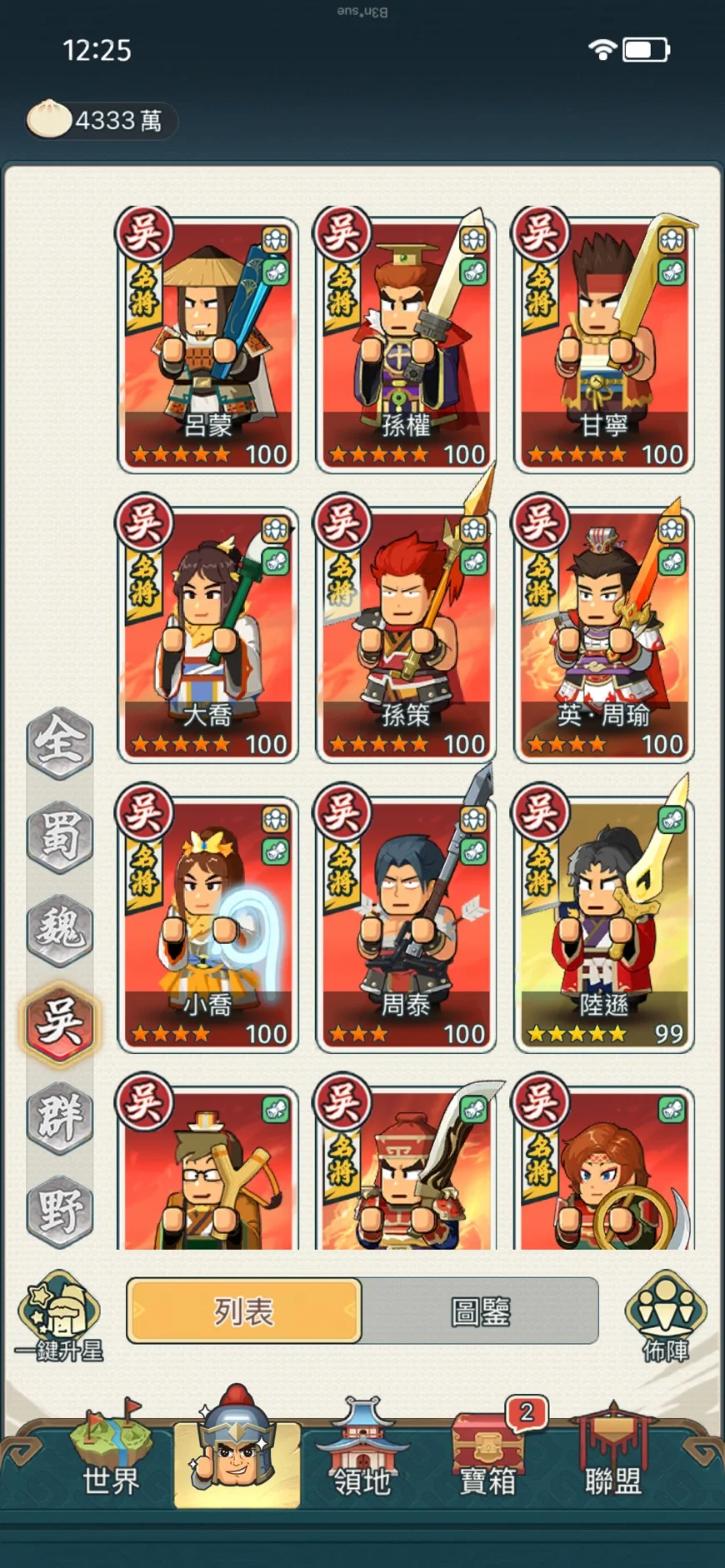725x1568 pixels.
Task: Open the 呂蒙 hero card
Action: pos(208,342)
